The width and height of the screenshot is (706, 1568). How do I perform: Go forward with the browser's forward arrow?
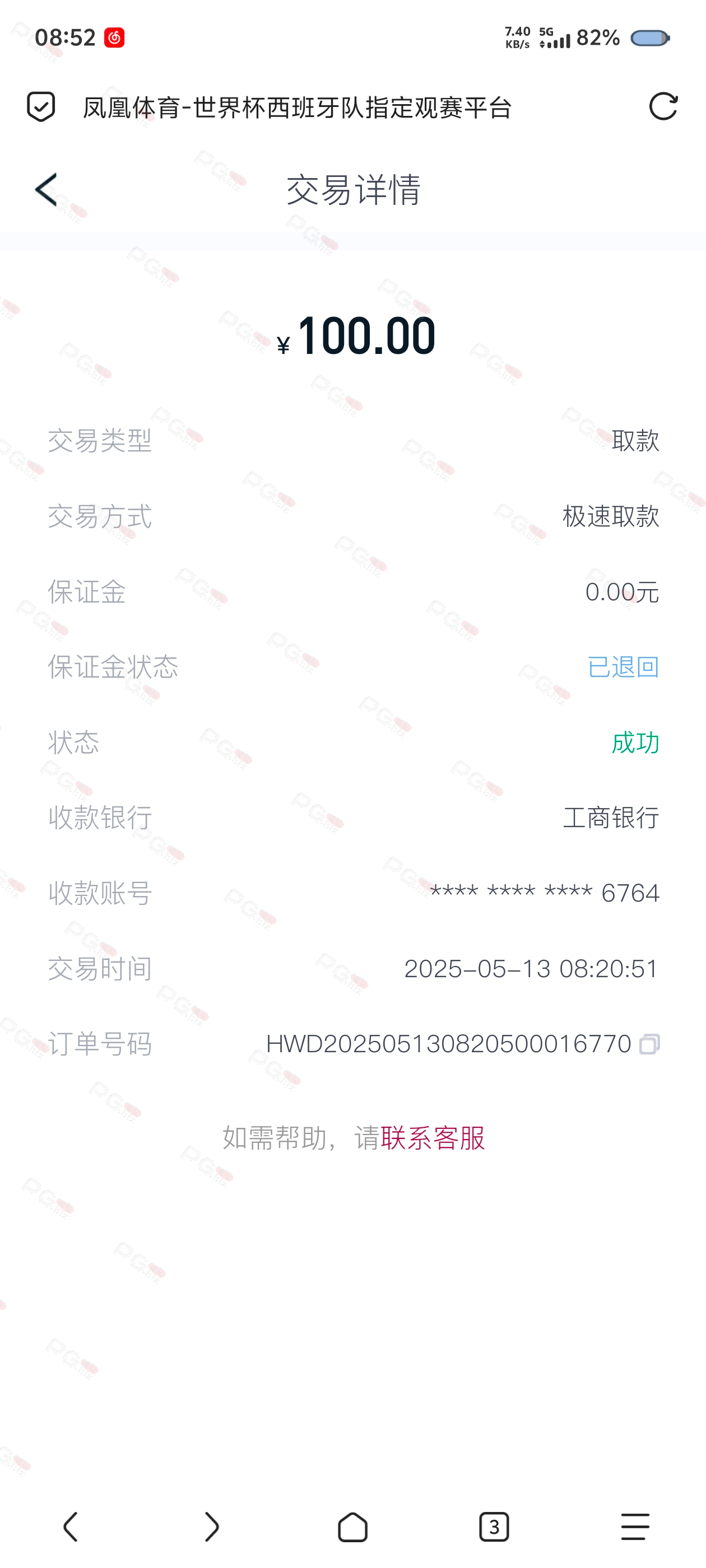(211, 1527)
